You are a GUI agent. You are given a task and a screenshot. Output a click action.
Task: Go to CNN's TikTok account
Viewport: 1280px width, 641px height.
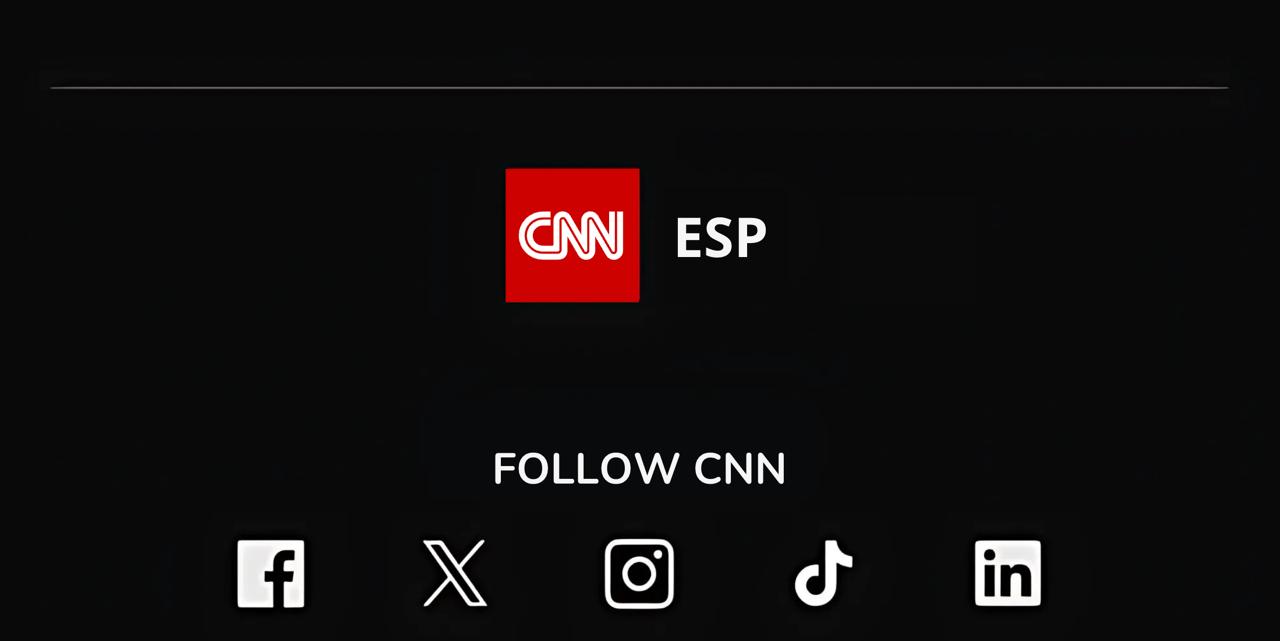coord(823,574)
